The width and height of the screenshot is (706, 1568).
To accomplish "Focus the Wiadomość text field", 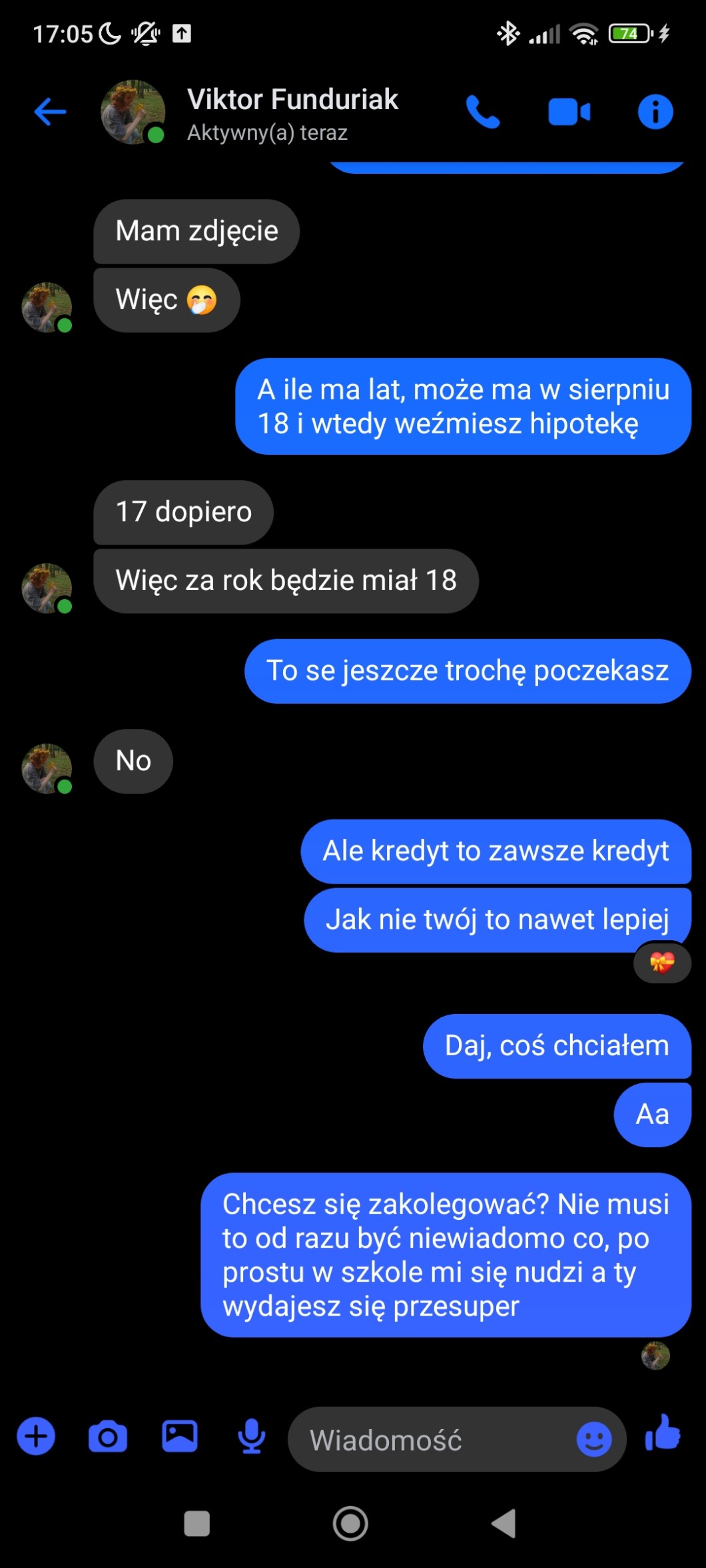I will (x=426, y=1439).
